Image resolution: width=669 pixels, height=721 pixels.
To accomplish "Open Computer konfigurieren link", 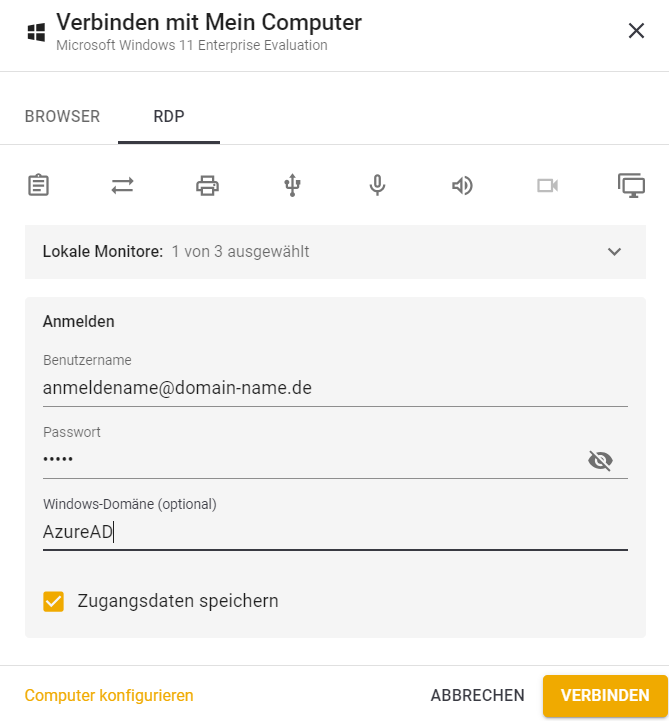I will point(109,695).
